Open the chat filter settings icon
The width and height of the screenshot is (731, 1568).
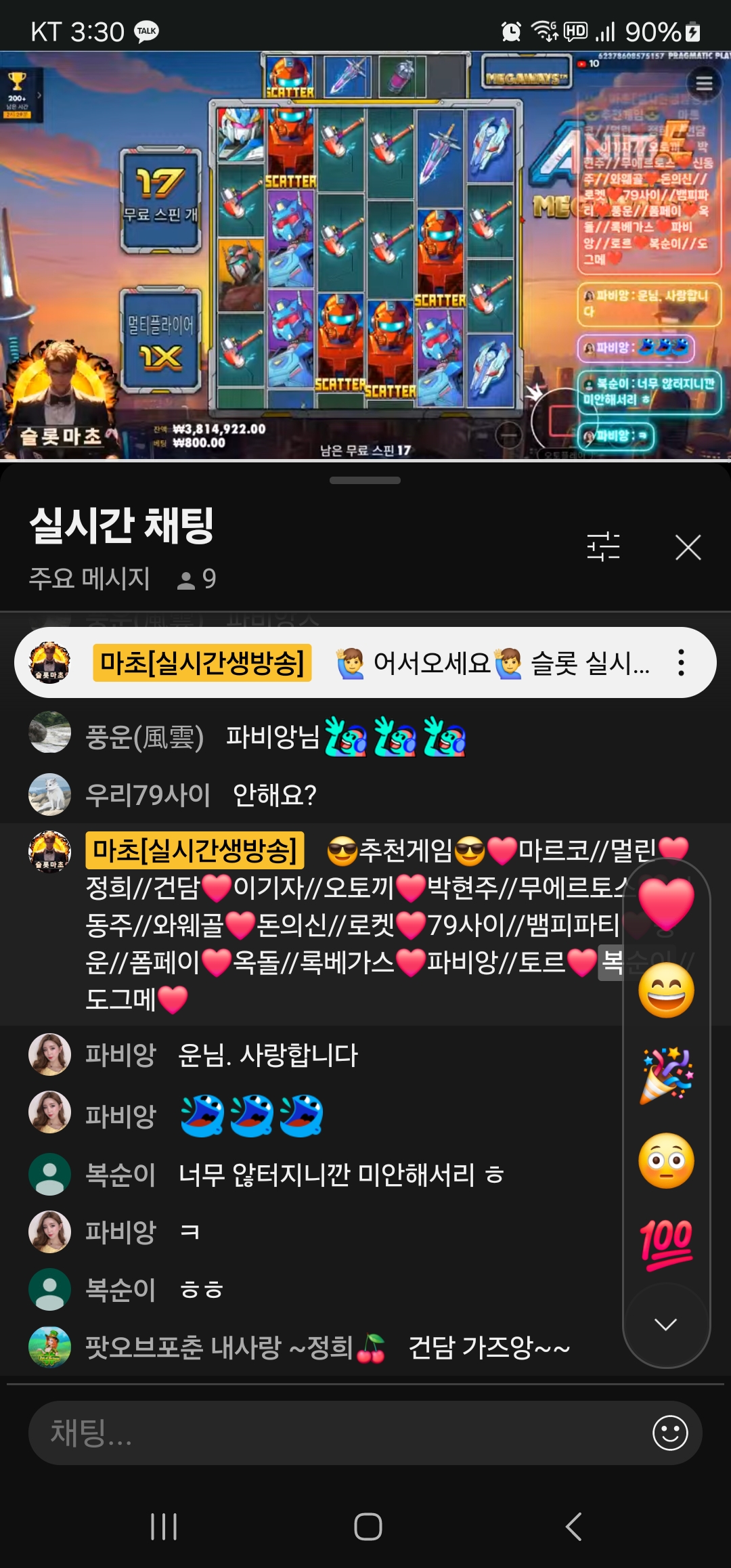pos(603,546)
